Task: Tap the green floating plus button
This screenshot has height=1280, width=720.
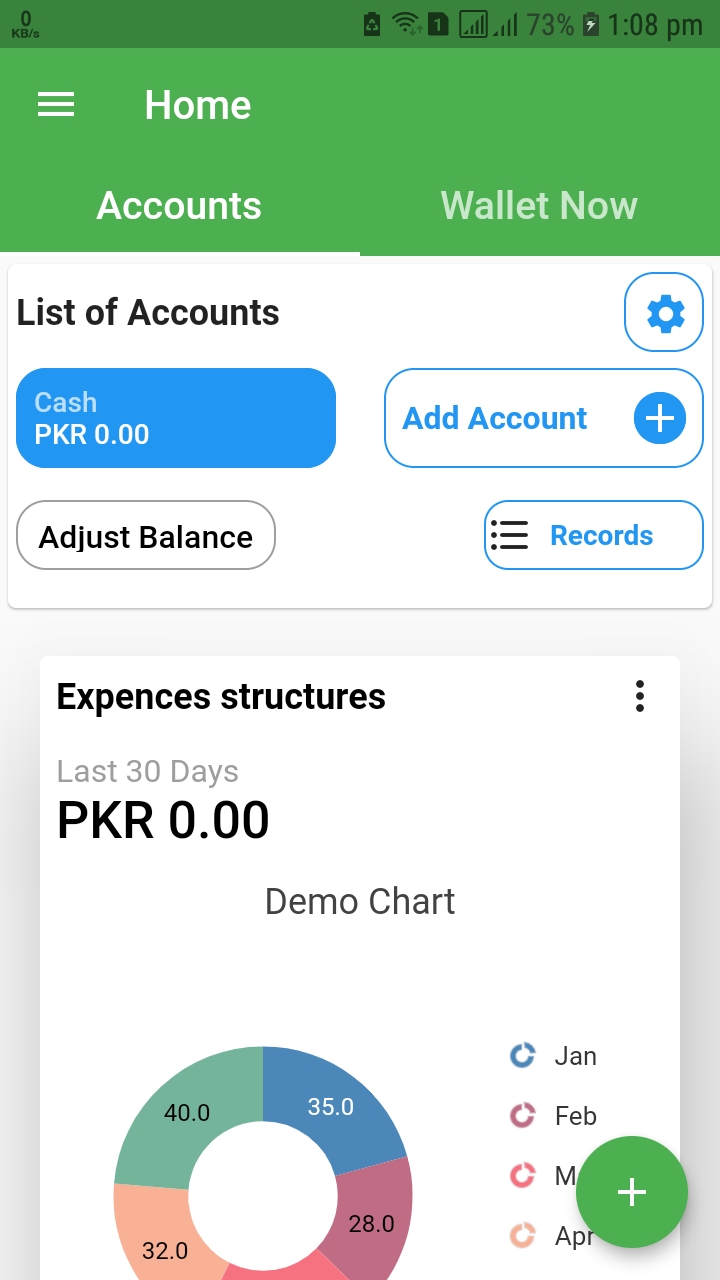Action: click(632, 1192)
